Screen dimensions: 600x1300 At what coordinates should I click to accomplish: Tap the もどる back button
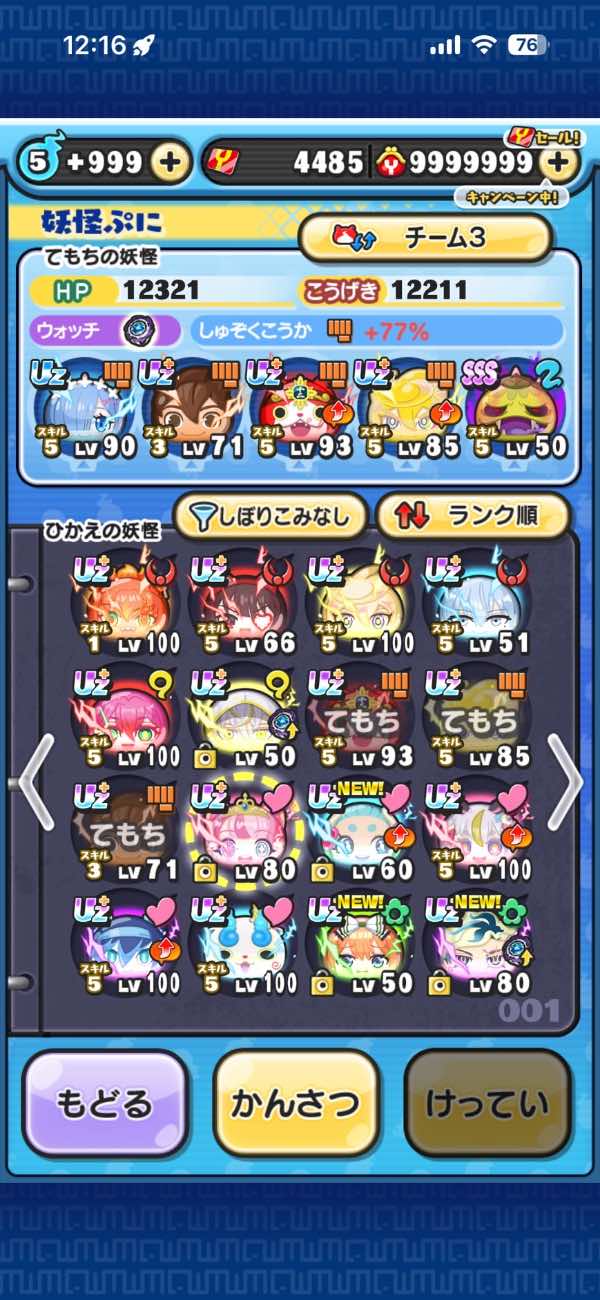105,1103
